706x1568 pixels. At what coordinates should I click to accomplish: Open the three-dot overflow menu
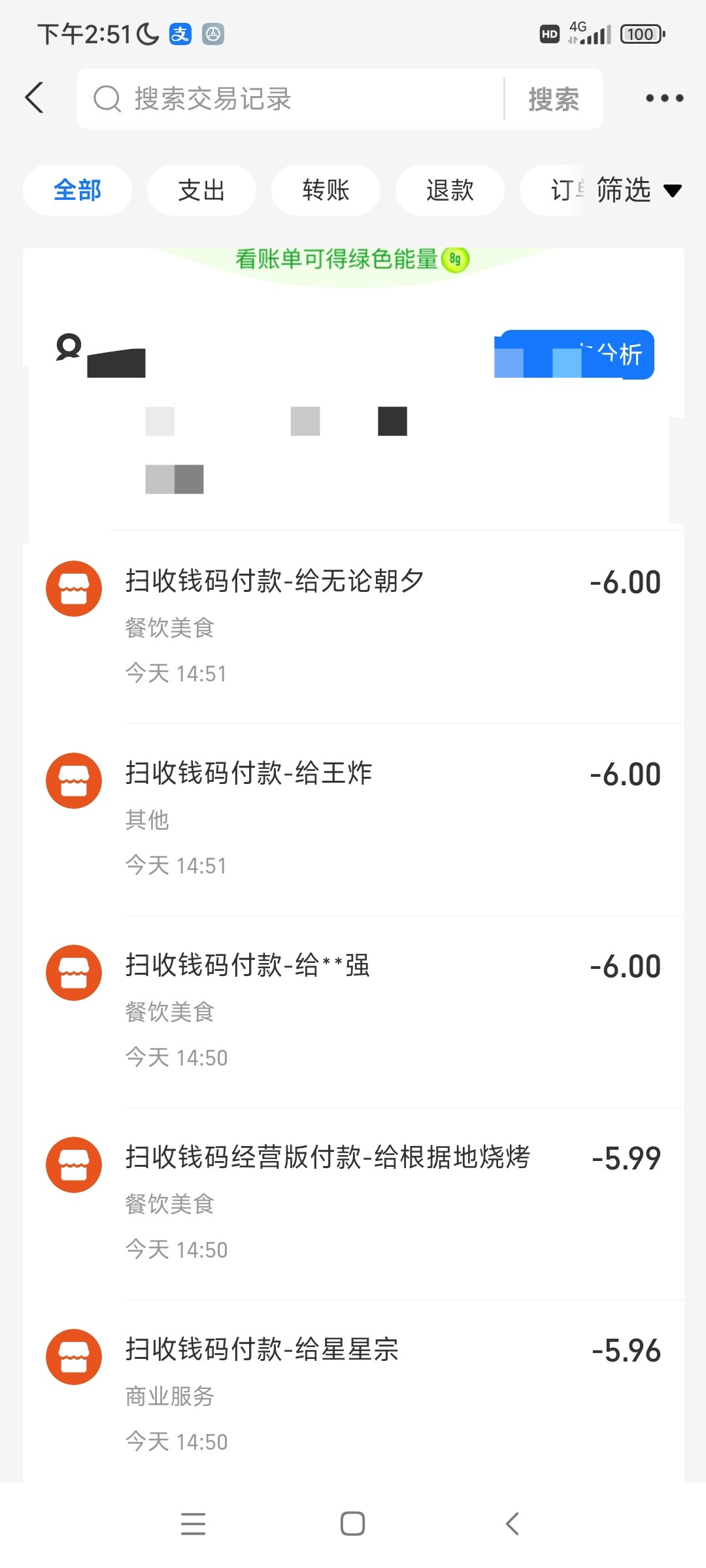(x=664, y=99)
